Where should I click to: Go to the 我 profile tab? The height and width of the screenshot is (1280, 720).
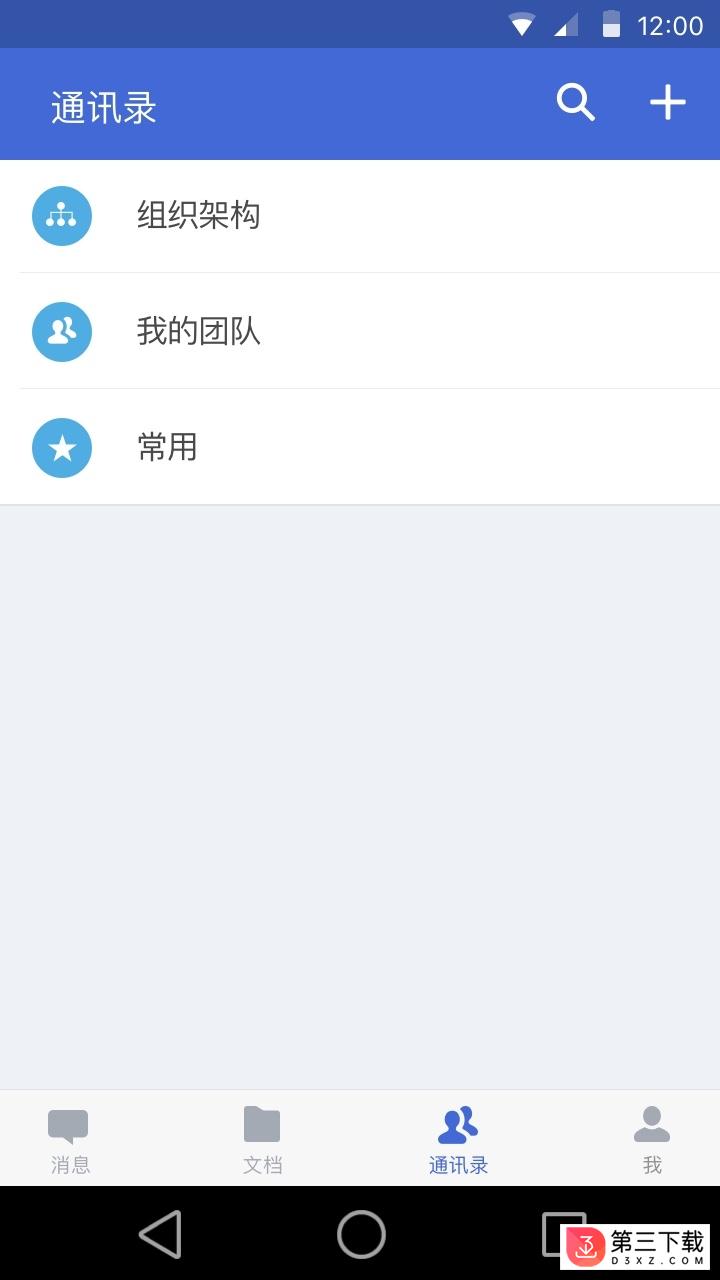[x=652, y=1139]
